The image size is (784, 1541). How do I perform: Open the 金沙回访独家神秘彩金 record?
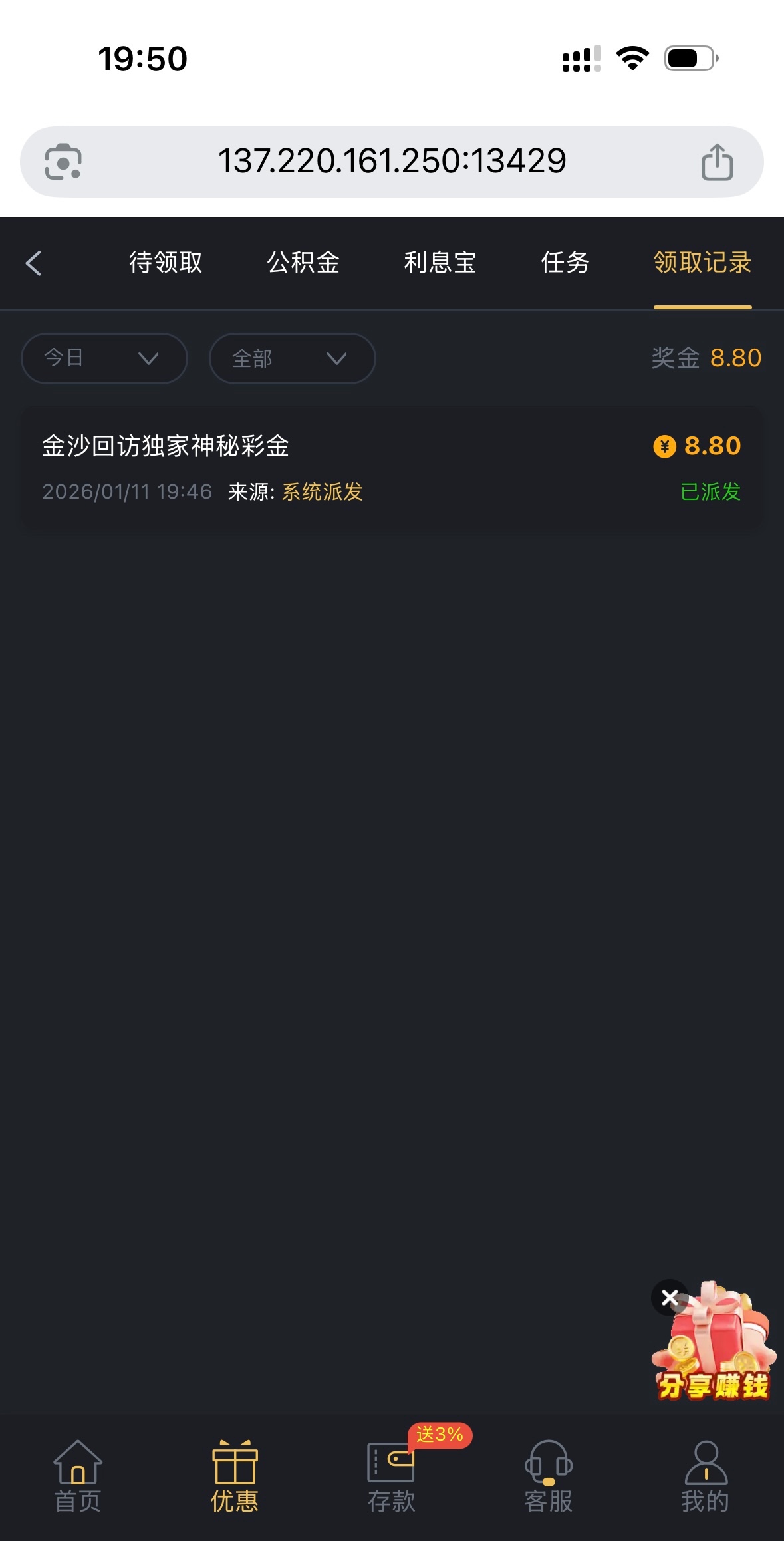391,468
